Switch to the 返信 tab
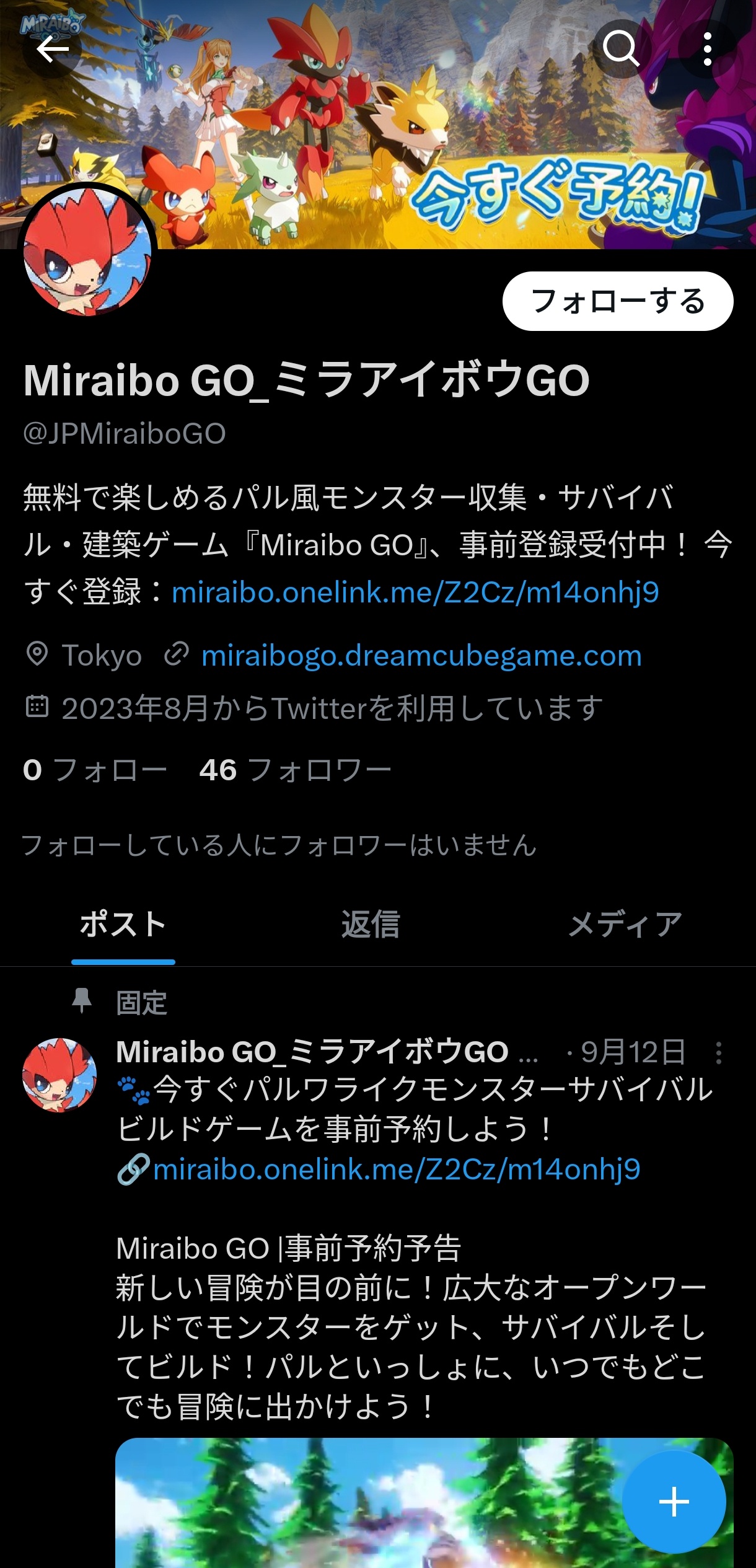 371,925
